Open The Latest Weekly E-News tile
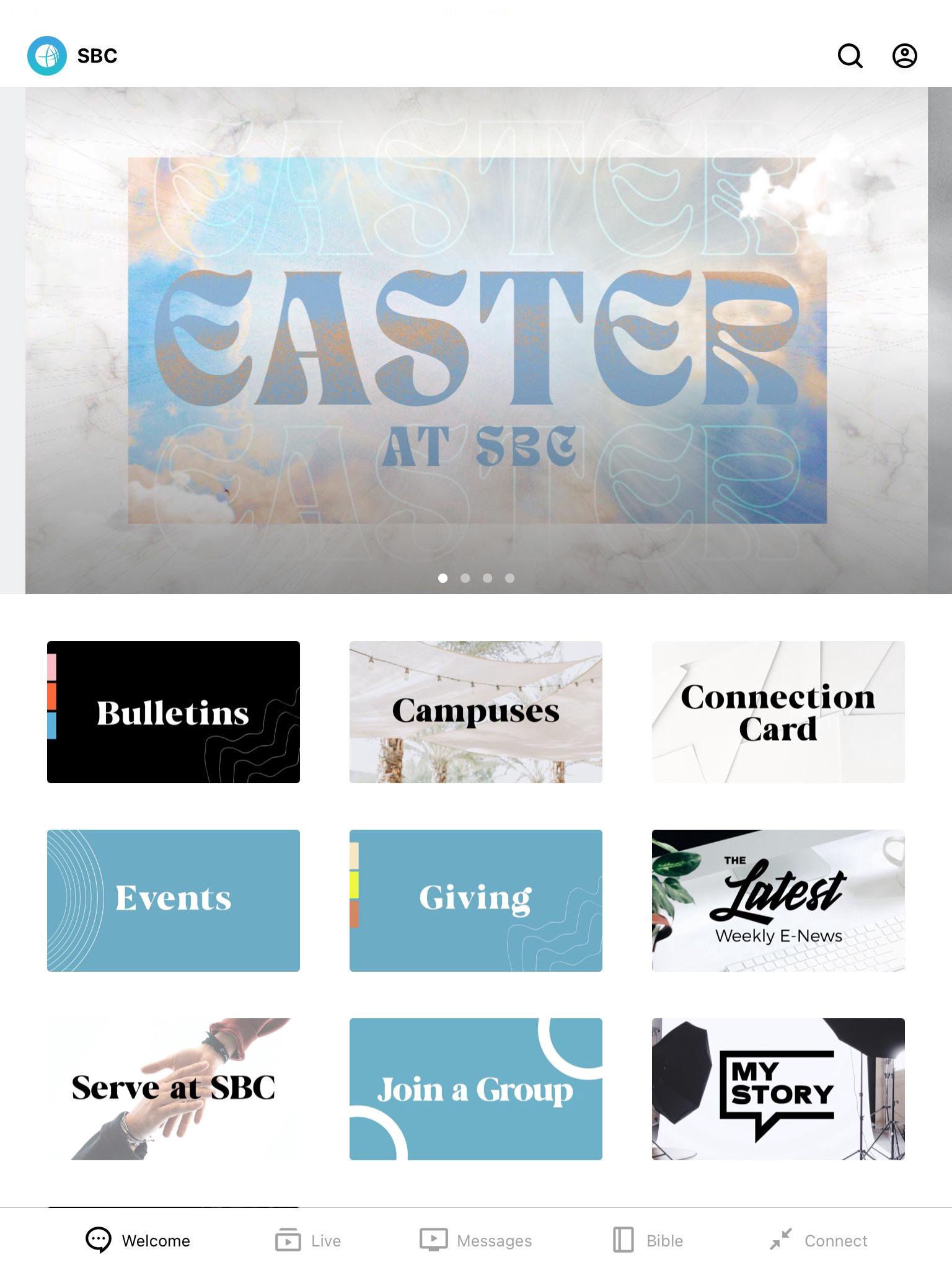 coord(778,900)
